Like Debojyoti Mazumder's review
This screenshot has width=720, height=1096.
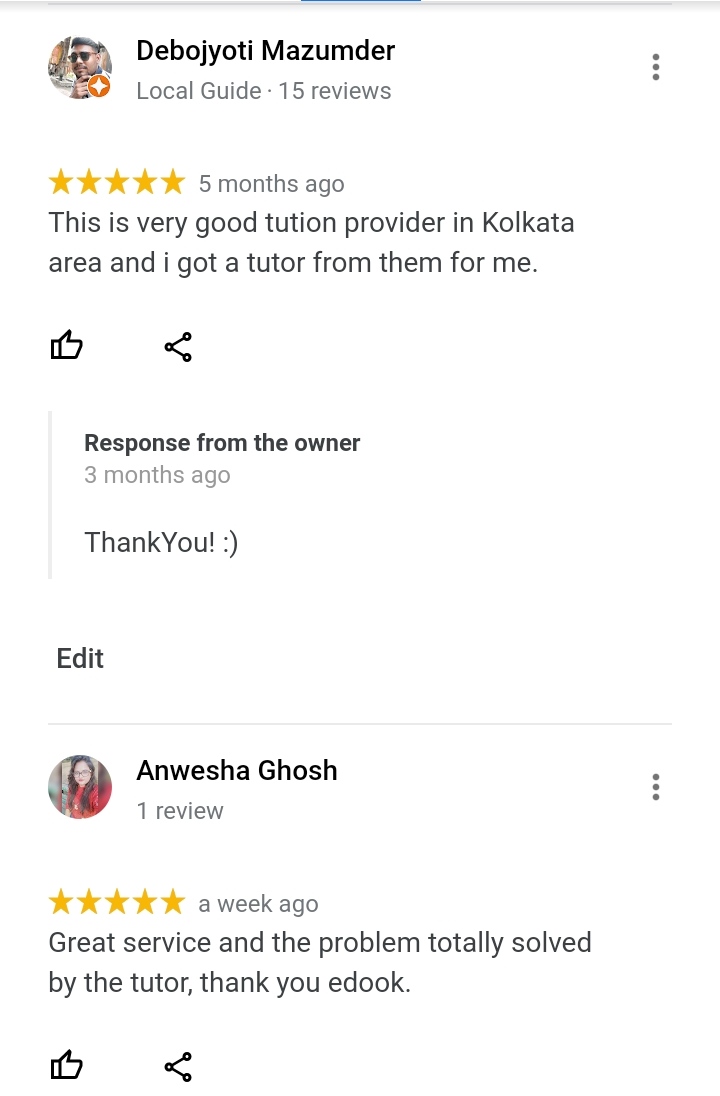click(66, 347)
